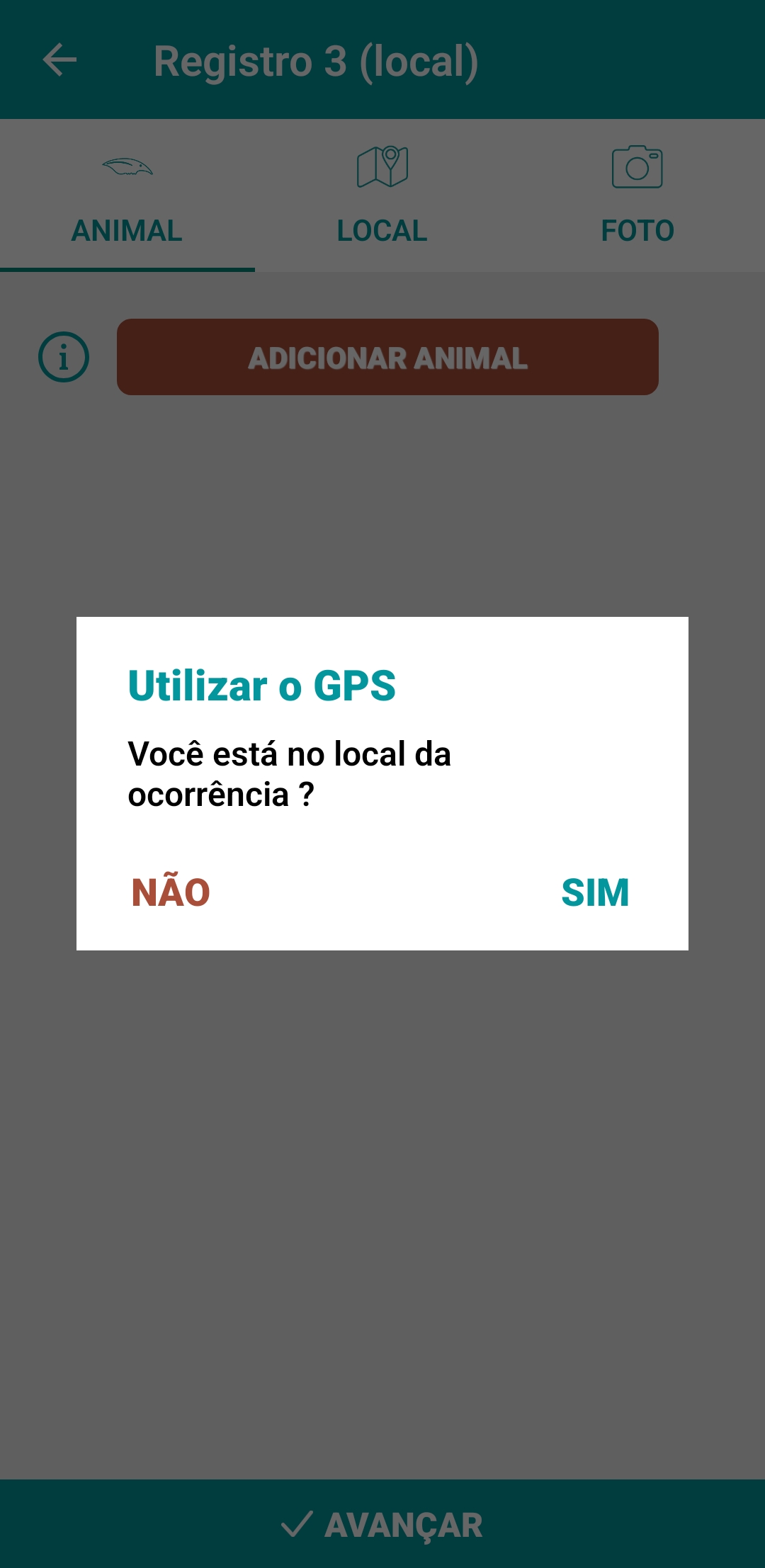Switch to the FOTO tab
The width and height of the screenshot is (765, 1568).
tap(635, 230)
